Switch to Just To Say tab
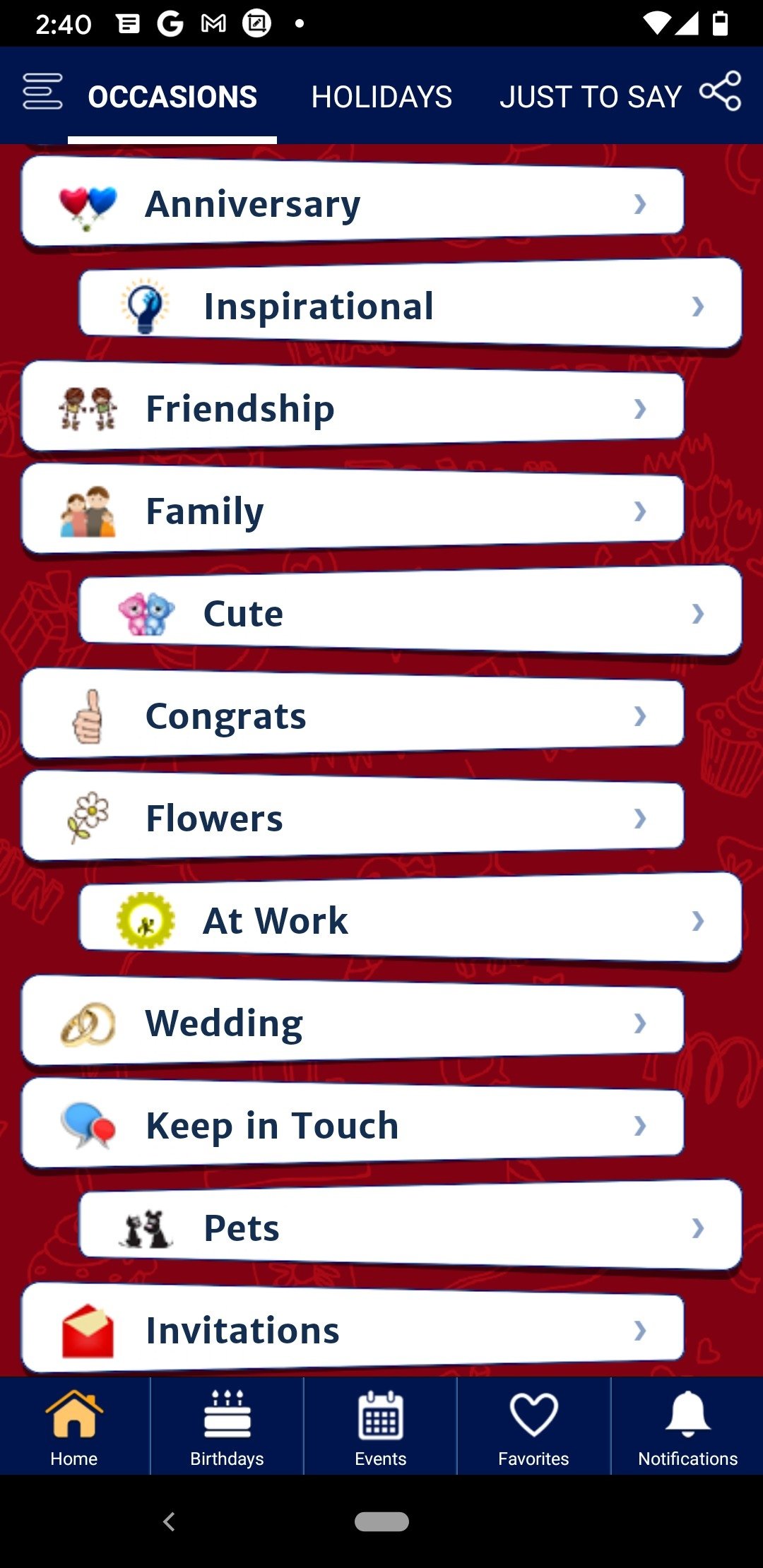The image size is (763, 1568). [591, 97]
